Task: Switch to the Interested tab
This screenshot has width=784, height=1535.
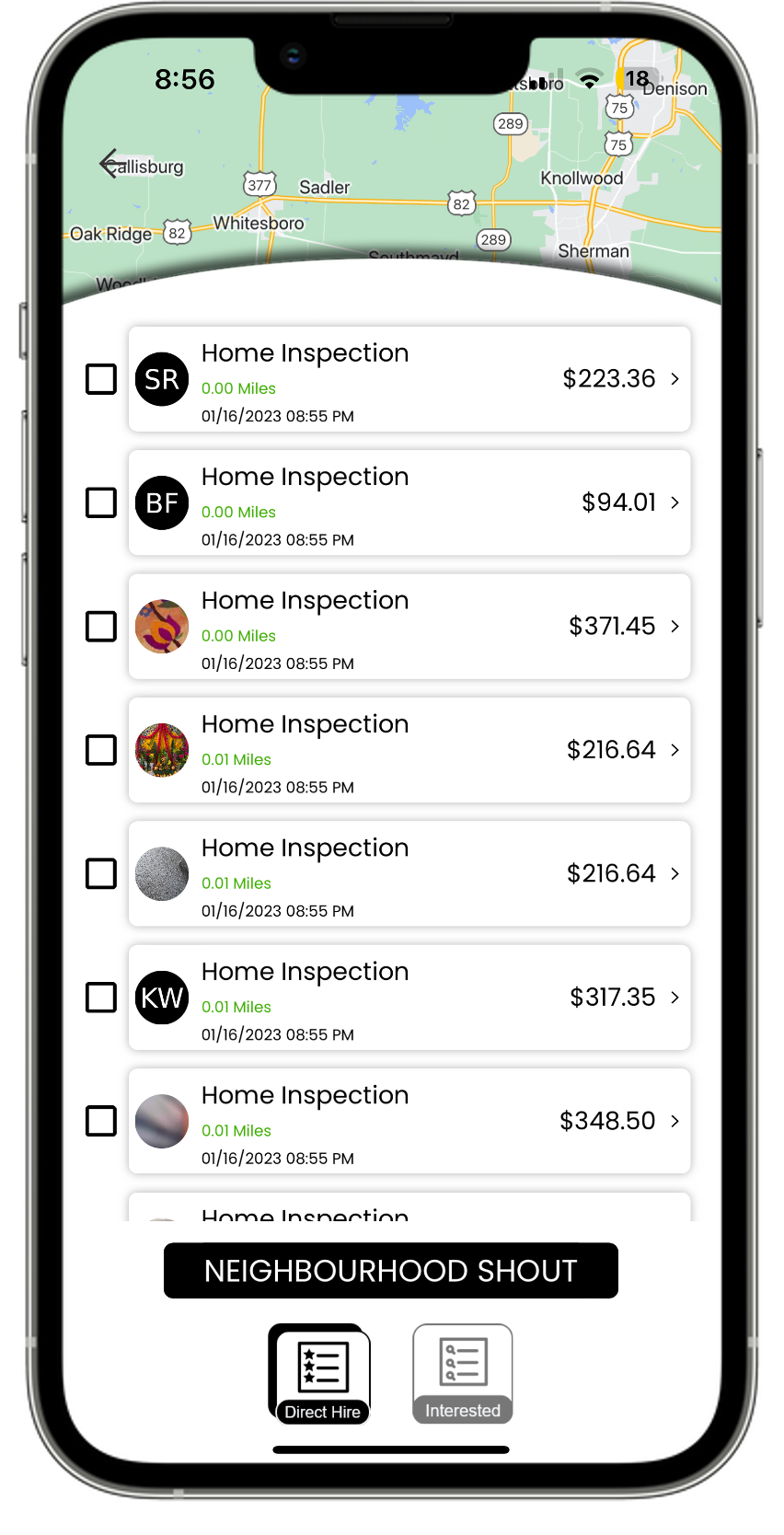Action: (x=462, y=1374)
